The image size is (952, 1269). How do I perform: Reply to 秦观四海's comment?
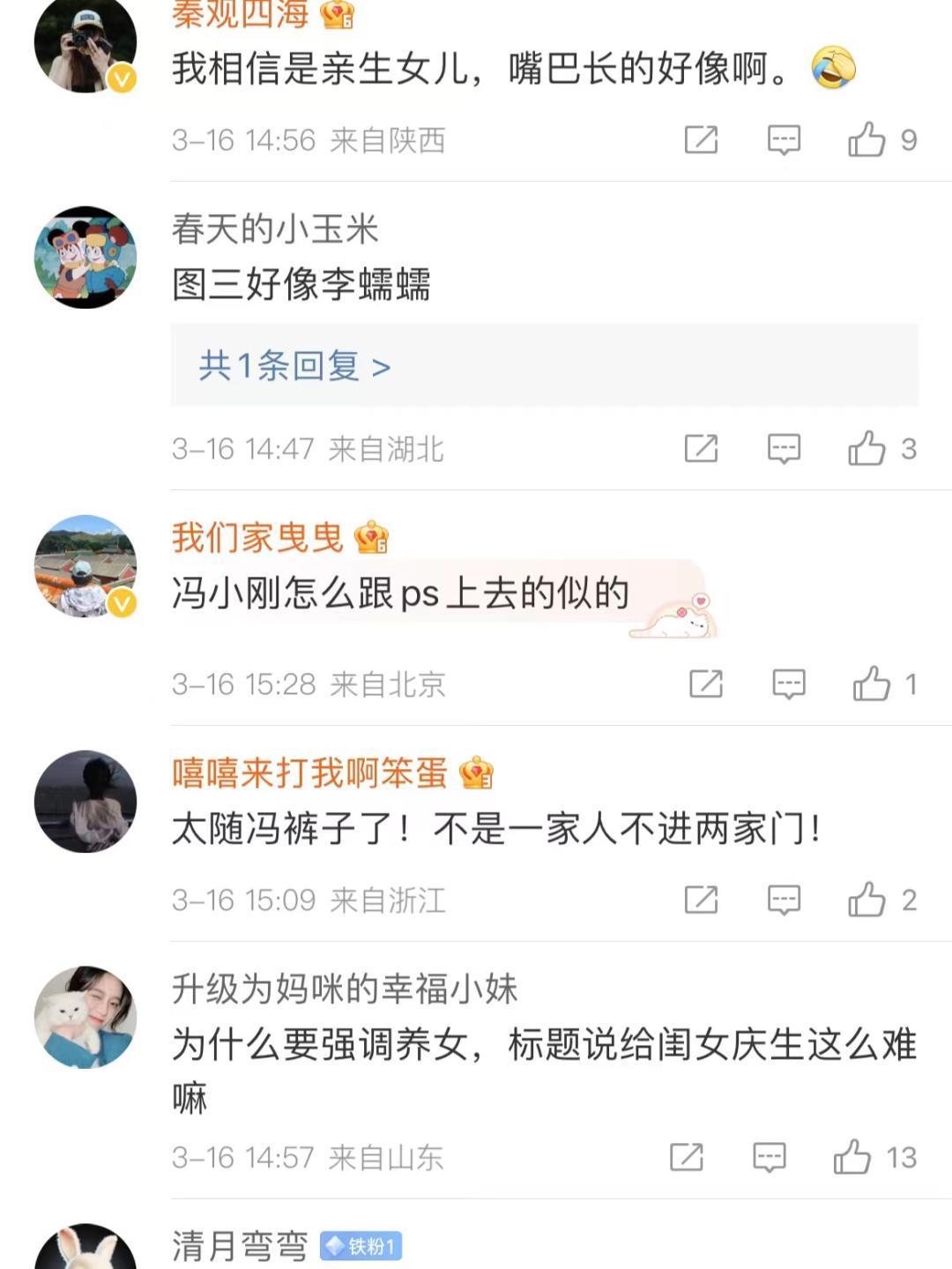click(x=784, y=139)
